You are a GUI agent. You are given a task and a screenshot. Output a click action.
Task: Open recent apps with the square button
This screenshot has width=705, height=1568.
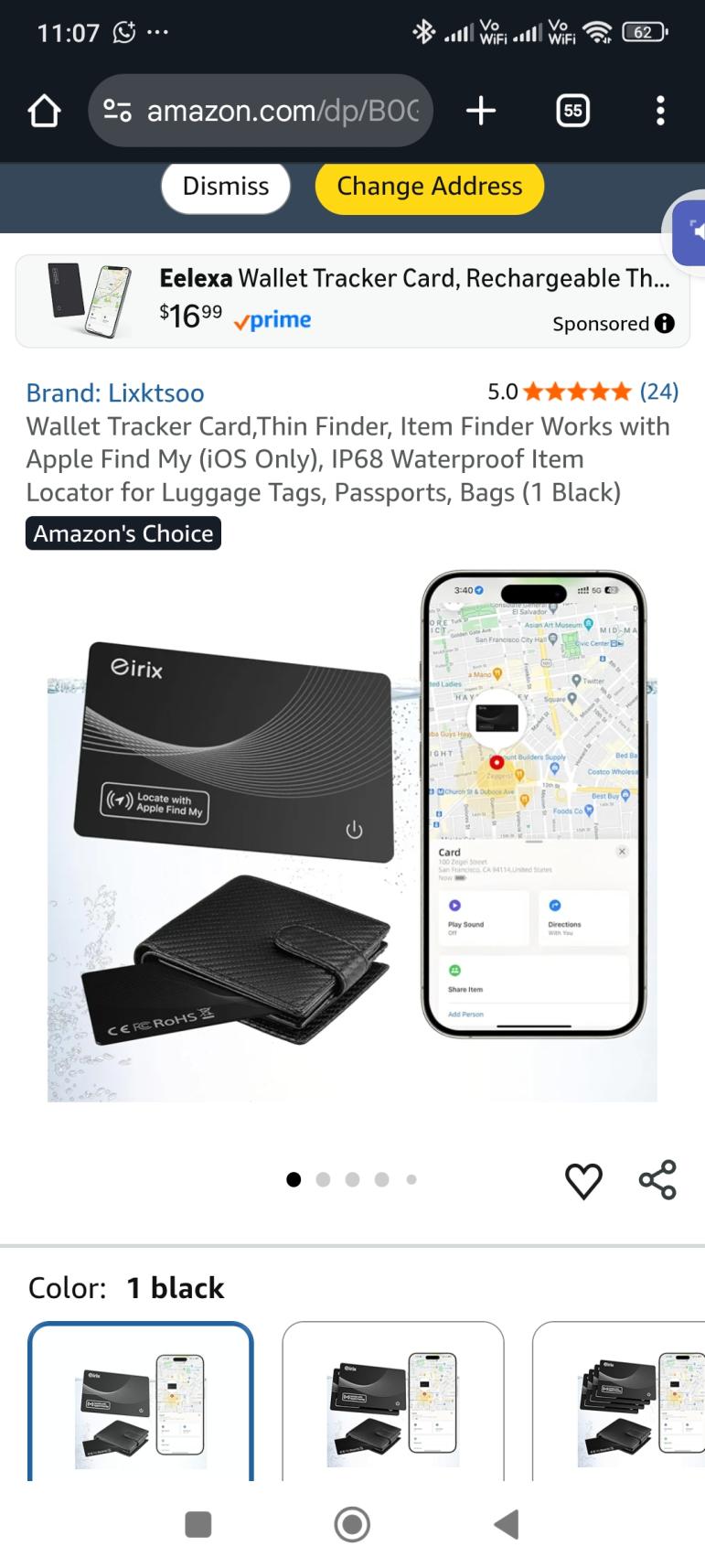point(198,1524)
